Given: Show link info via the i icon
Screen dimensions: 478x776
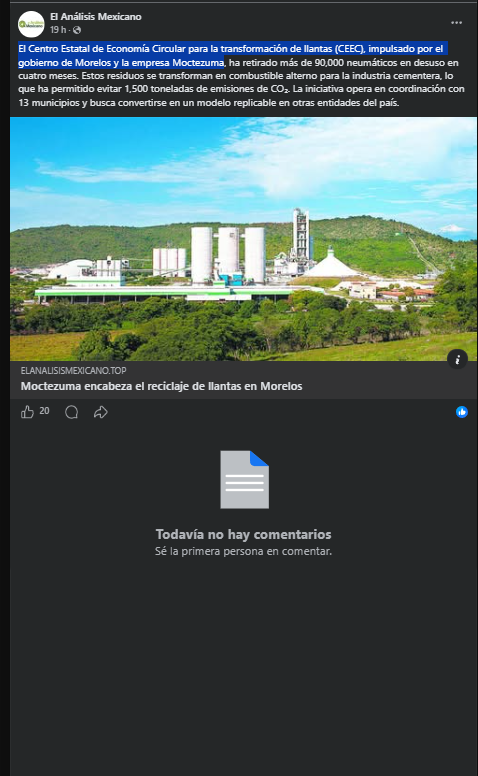Looking at the screenshot, I should [458, 359].
